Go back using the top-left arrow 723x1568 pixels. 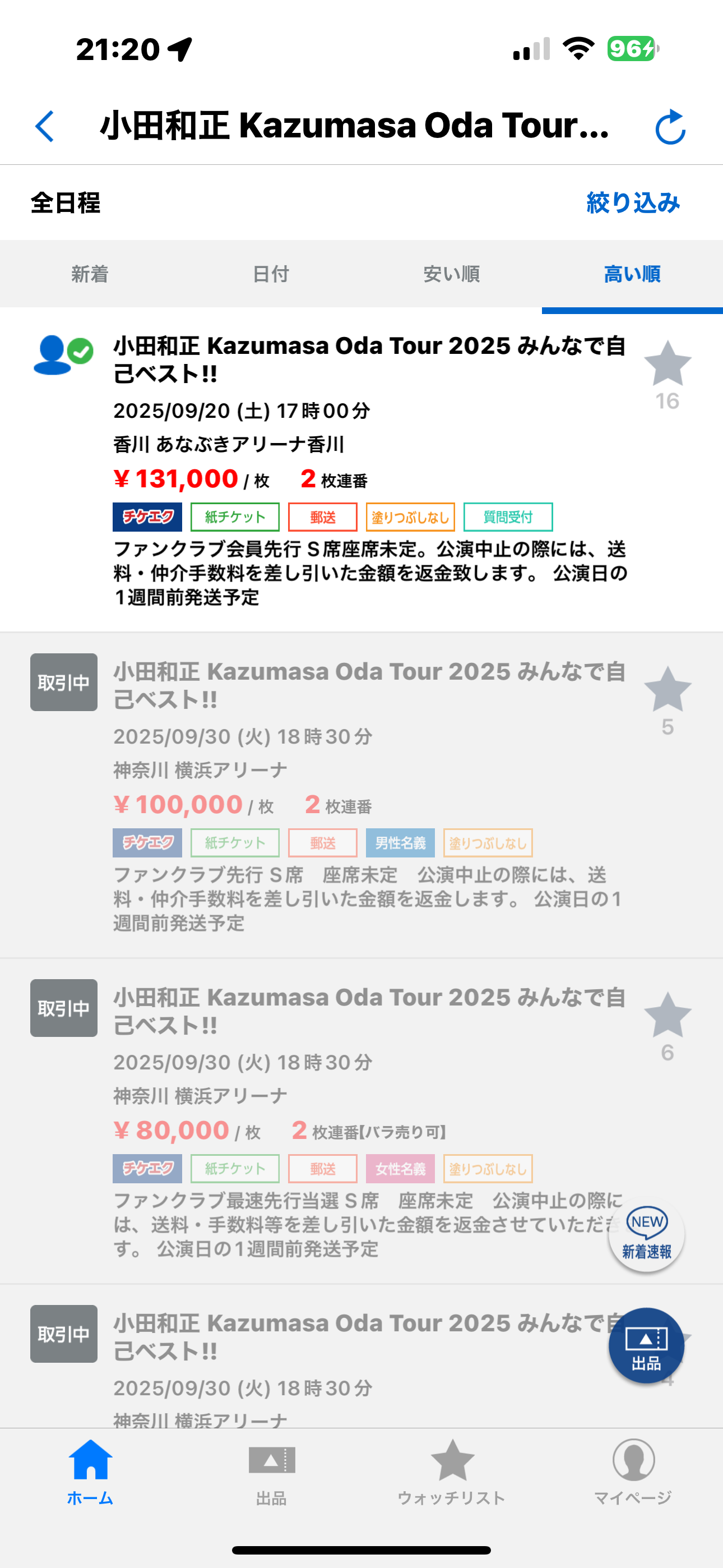pos(44,126)
